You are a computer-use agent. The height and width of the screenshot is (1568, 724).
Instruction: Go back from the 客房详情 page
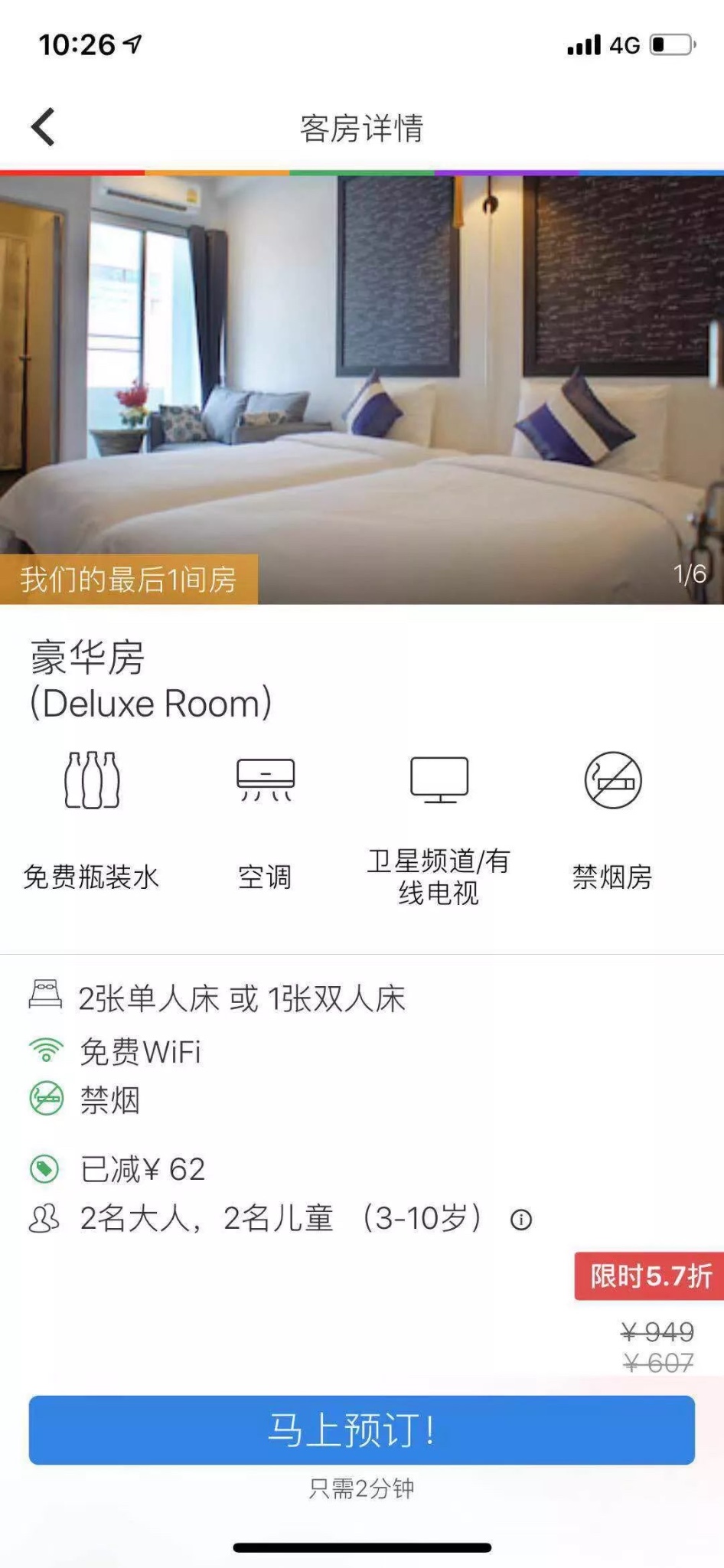44,127
